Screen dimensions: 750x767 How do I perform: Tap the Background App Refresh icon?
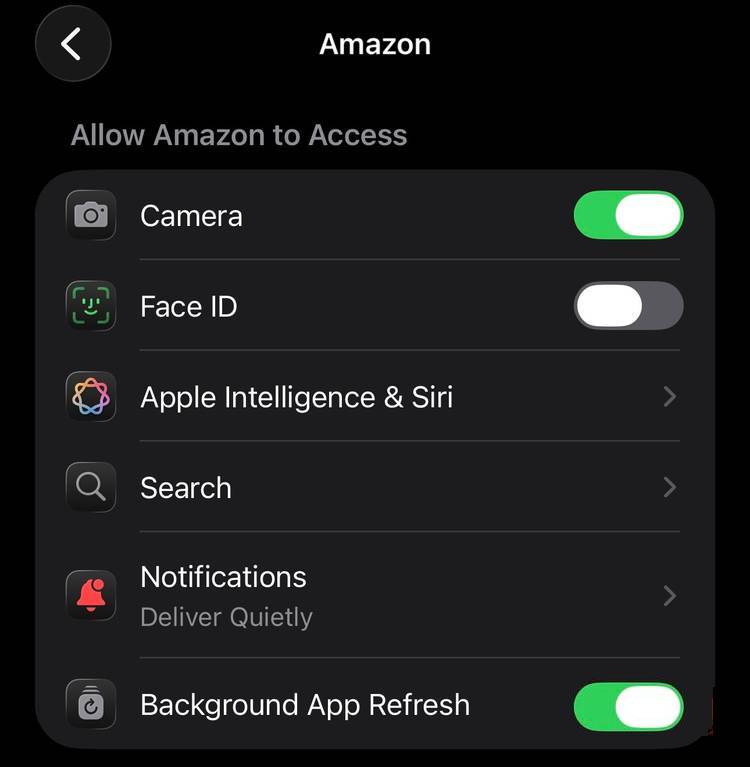(90, 705)
